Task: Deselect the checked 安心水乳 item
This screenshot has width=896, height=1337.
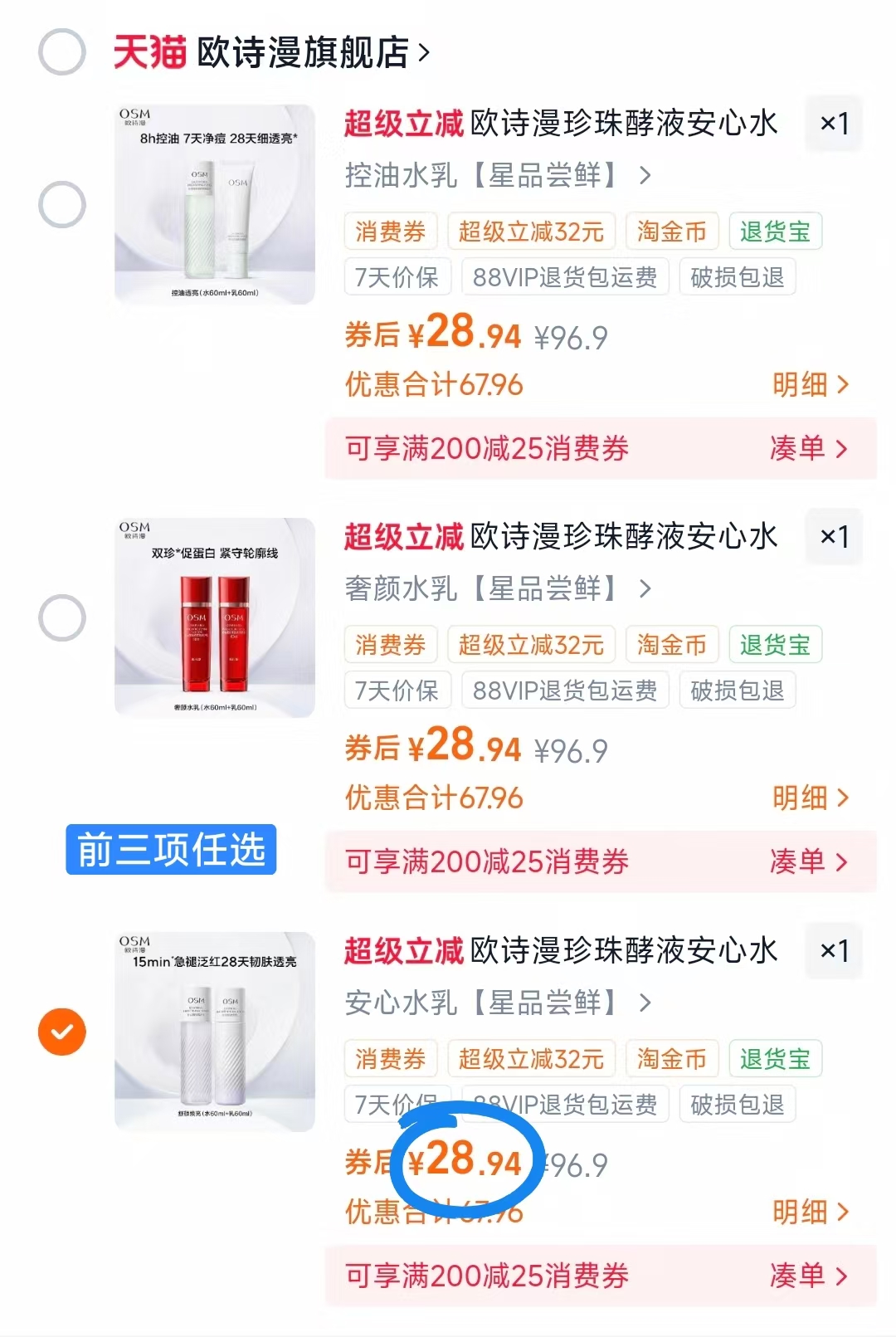Action: tap(61, 1031)
